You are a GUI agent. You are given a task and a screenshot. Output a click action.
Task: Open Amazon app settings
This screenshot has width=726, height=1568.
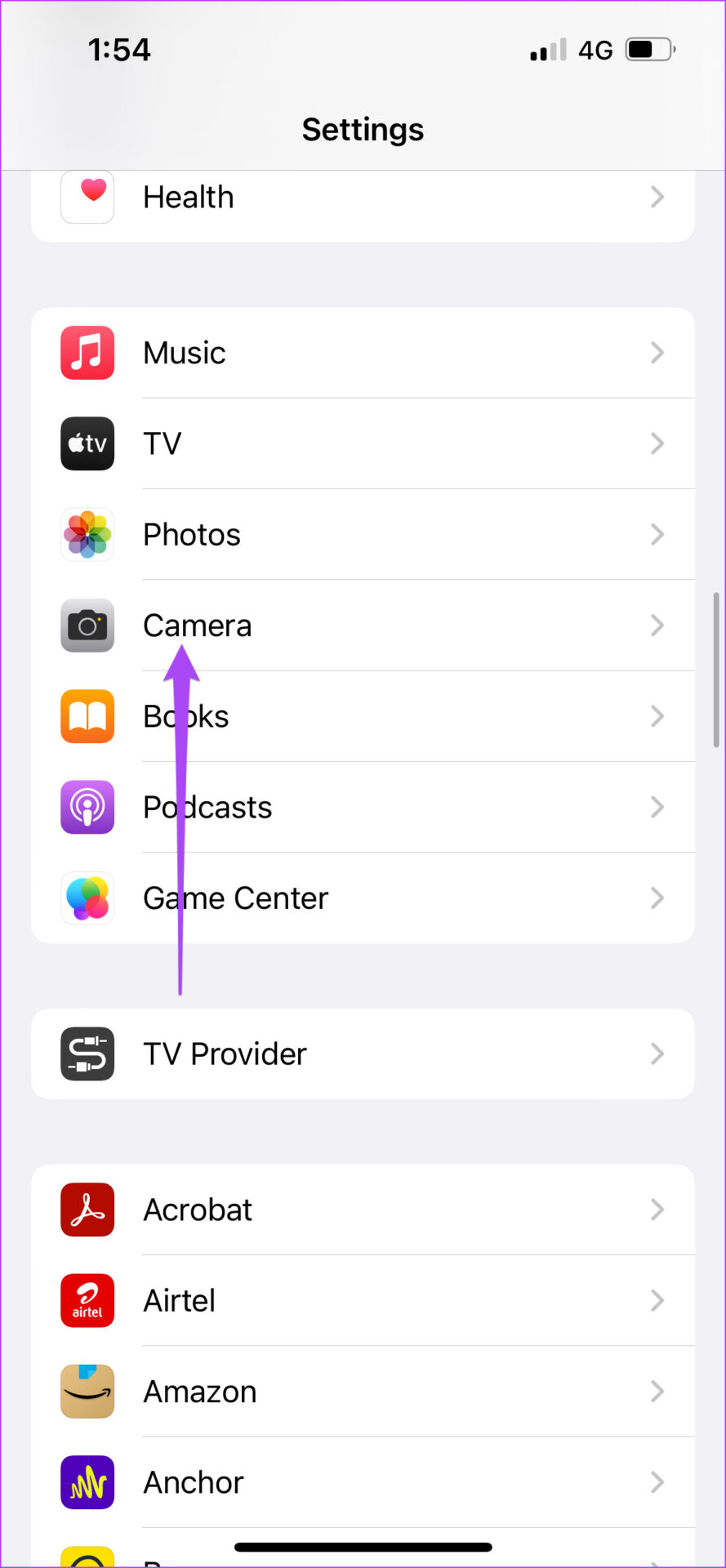point(363,1392)
